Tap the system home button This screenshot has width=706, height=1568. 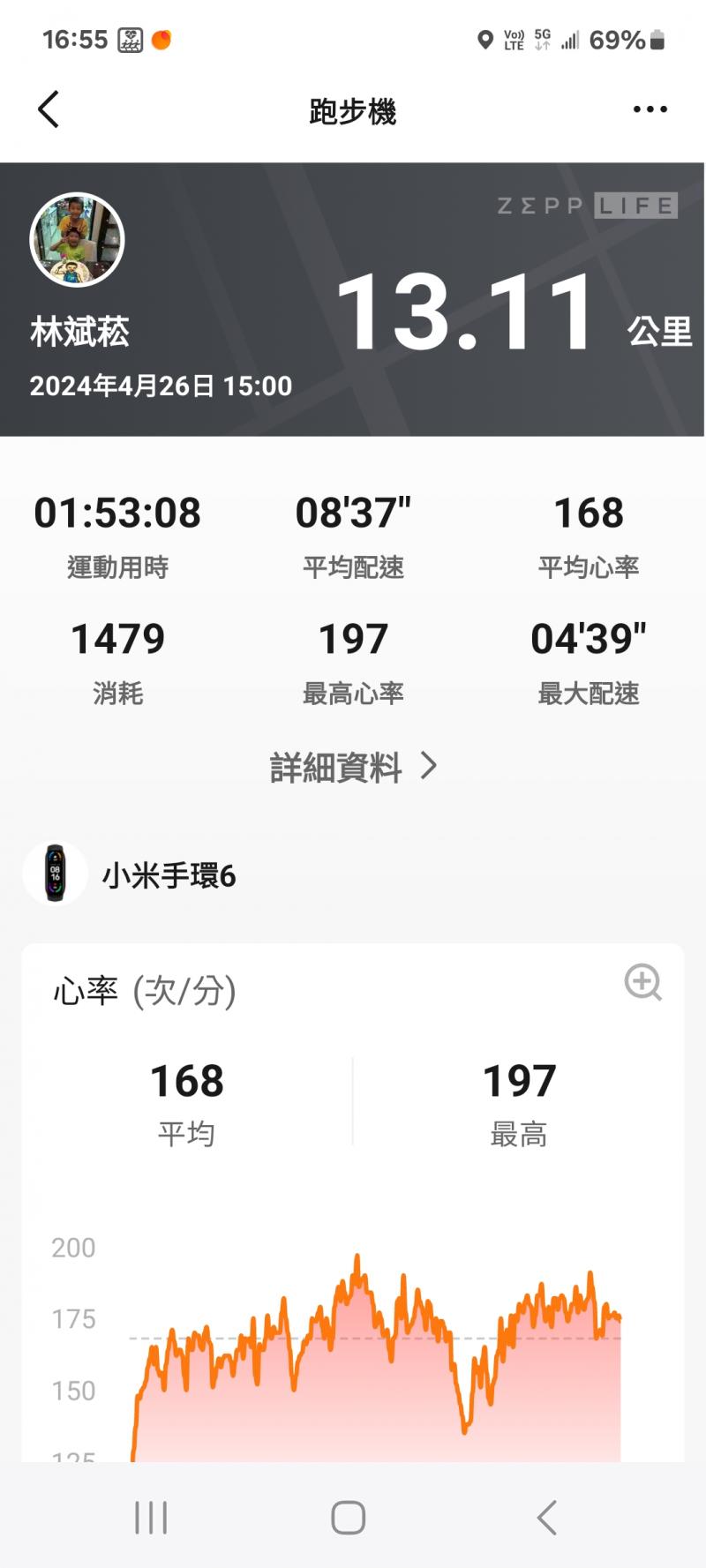(x=349, y=1518)
